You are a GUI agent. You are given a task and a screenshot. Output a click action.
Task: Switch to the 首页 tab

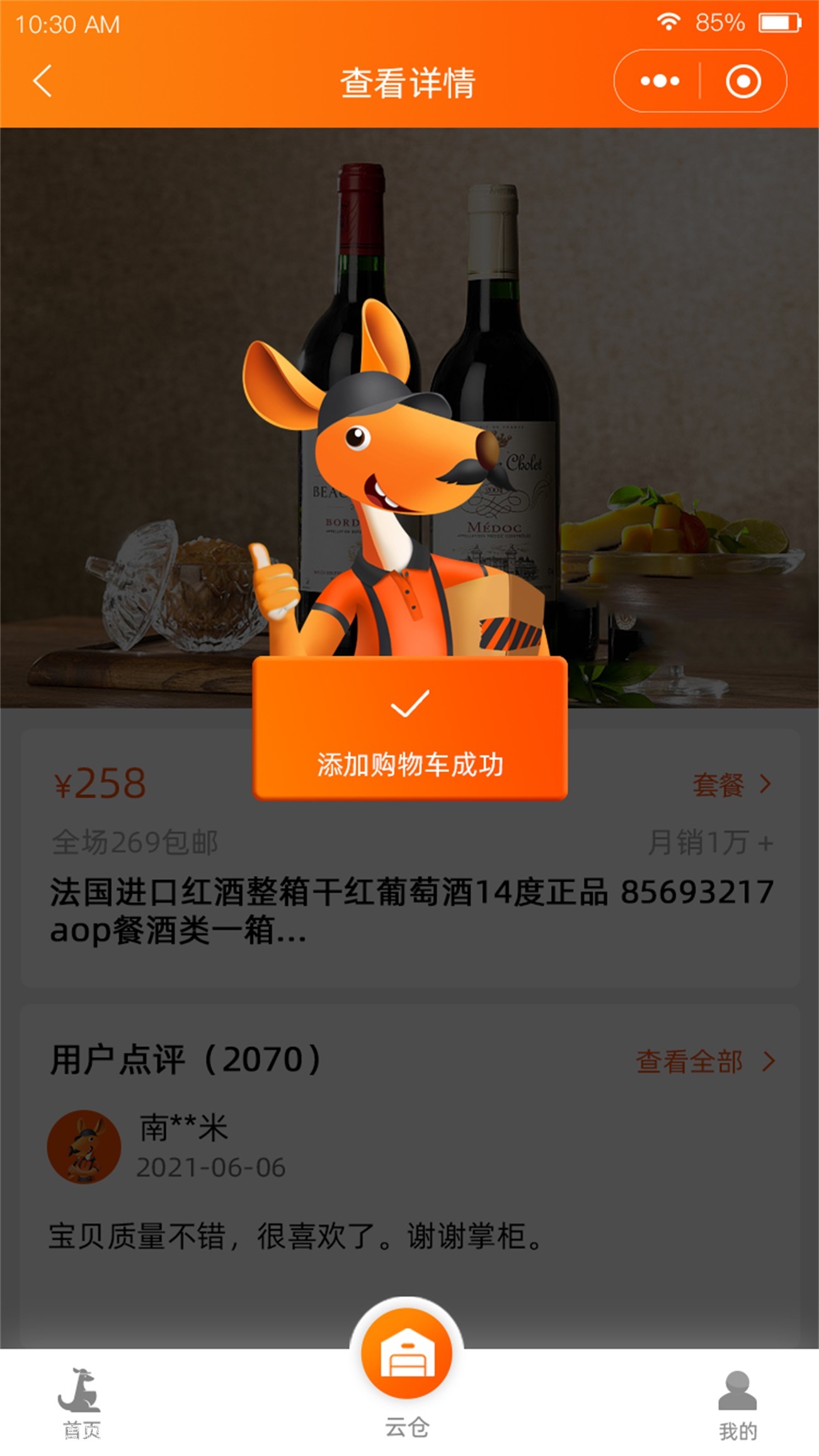coord(81,1403)
